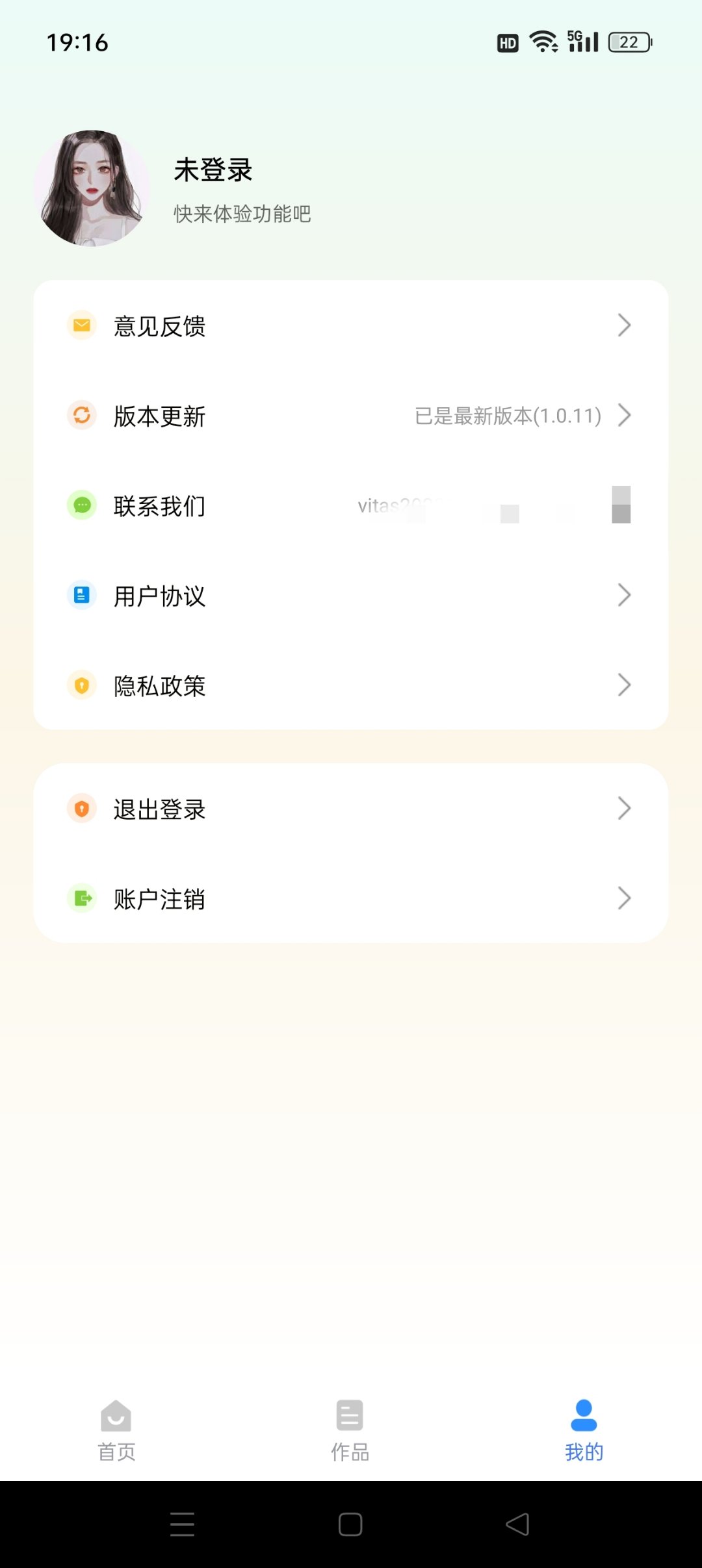The height and width of the screenshot is (1568, 702).
Task: Expand the 用户协议 row chevron
Action: (624, 596)
